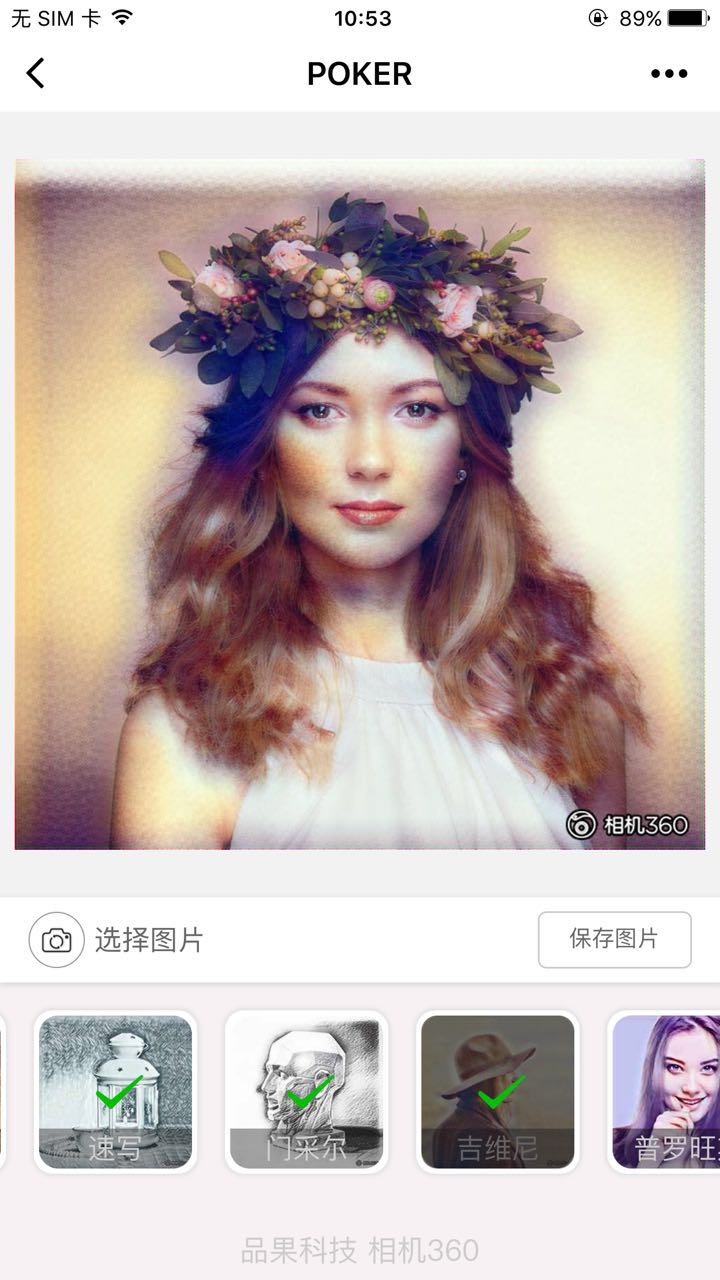Image resolution: width=720 pixels, height=1280 pixels.
Task: Apply the 速写 sketch filter
Action: (x=115, y=1092)
